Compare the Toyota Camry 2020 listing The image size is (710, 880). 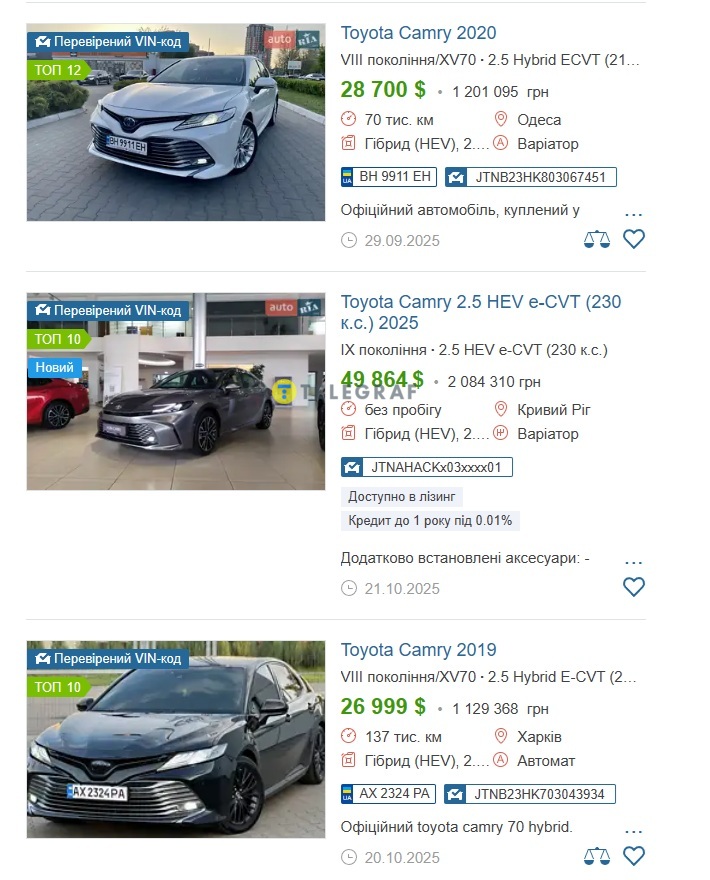[597, 239]
